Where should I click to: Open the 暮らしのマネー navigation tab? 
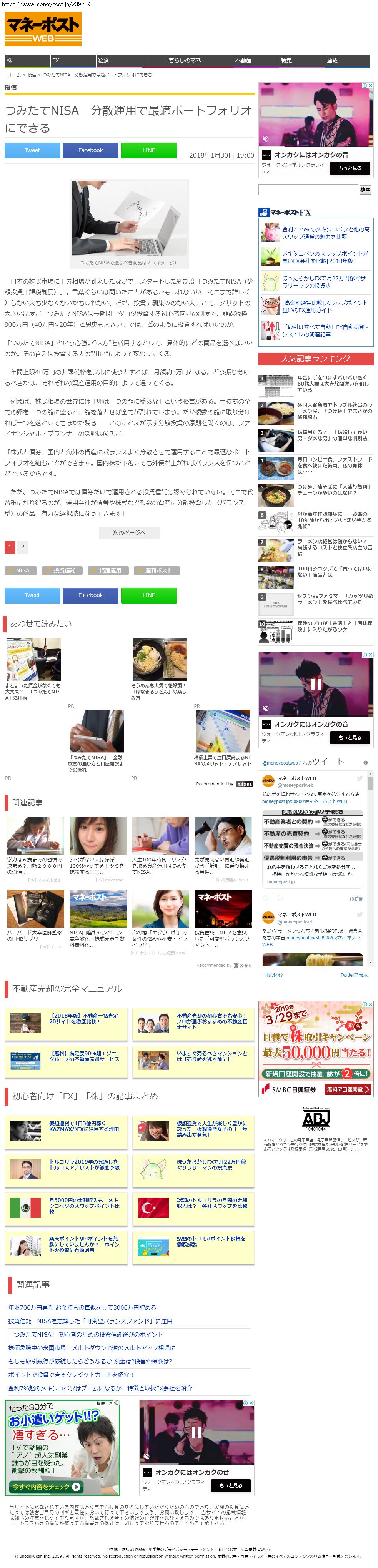pos(188,60)
